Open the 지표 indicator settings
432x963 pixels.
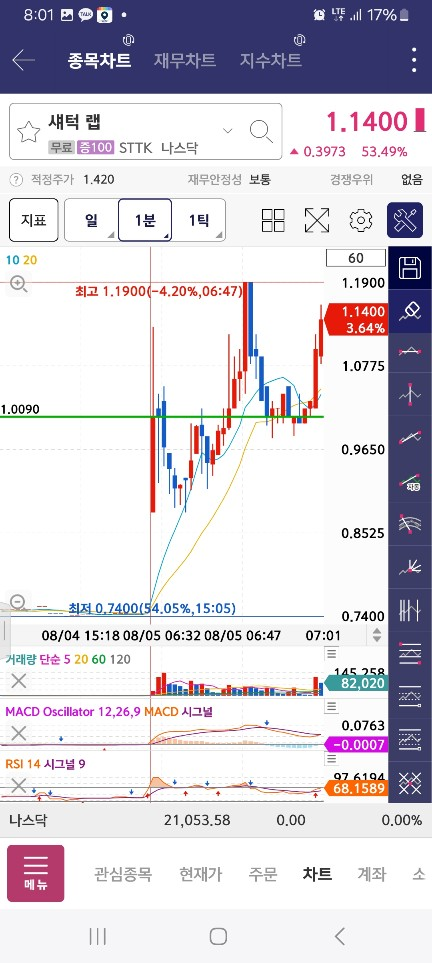tap(34, 220)
